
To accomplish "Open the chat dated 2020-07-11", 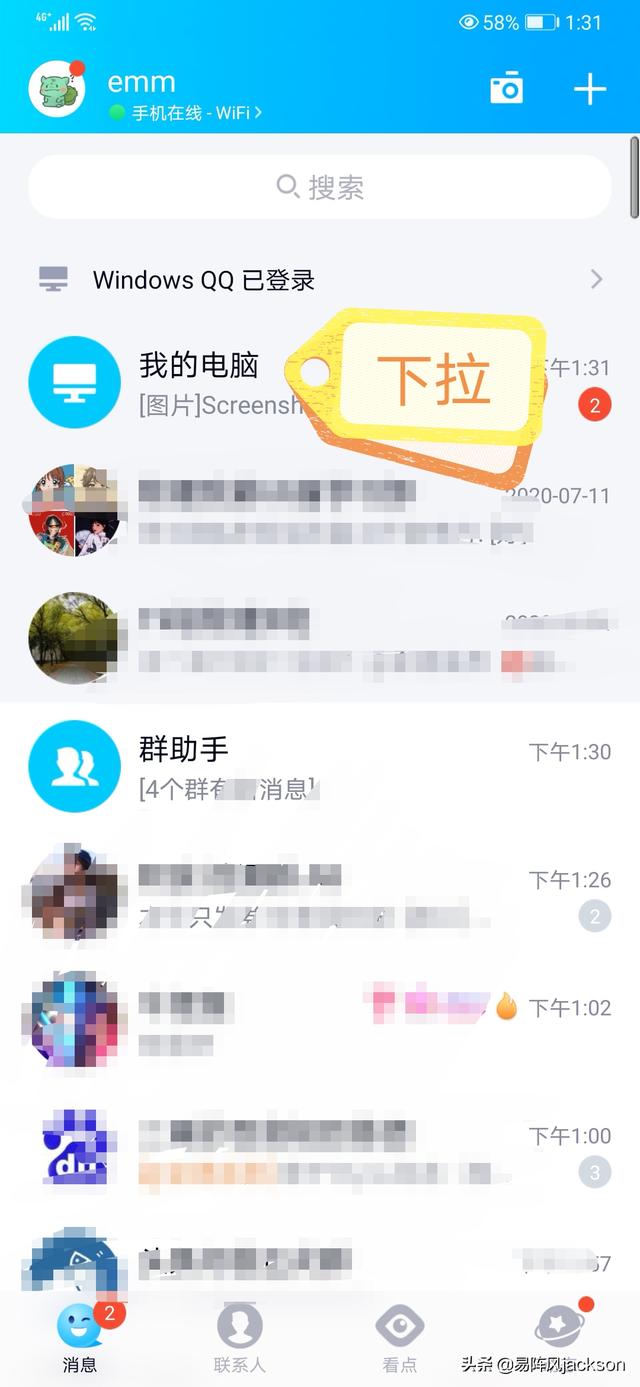I will [x=320, y=511].
